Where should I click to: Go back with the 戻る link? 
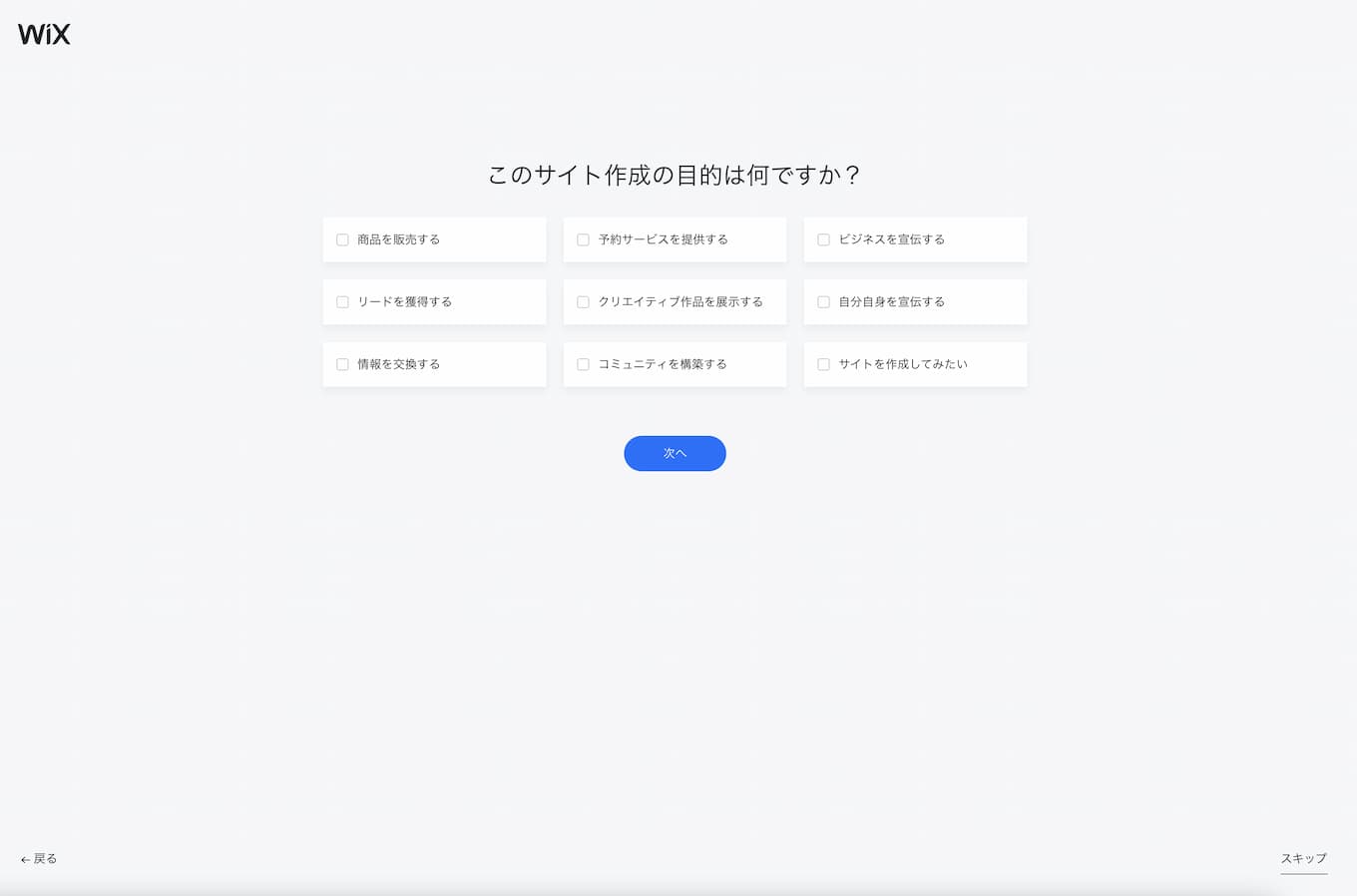tap(39, 859)
